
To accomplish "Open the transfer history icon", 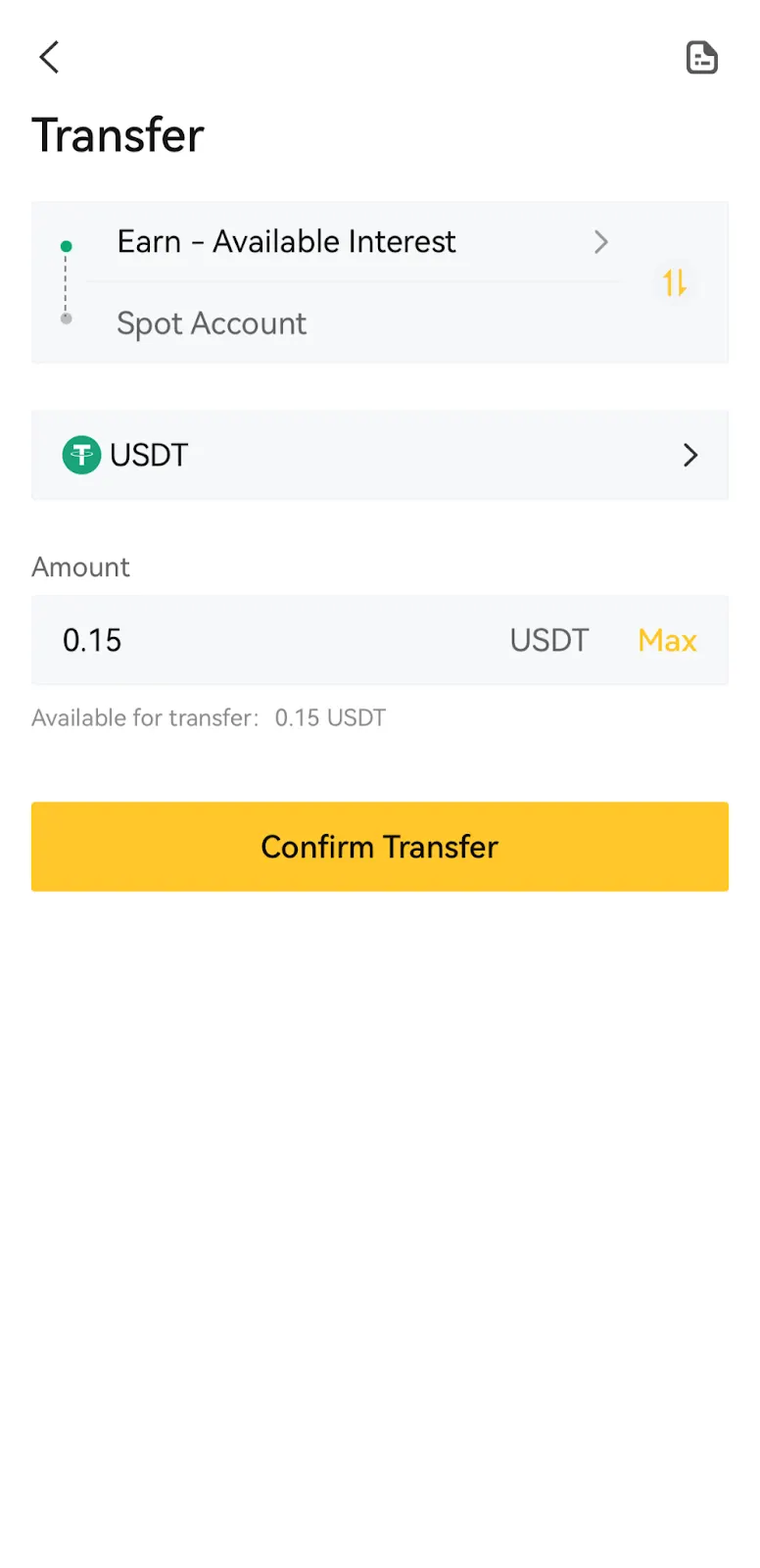I will pyautogui.click(x=701, y=58).
